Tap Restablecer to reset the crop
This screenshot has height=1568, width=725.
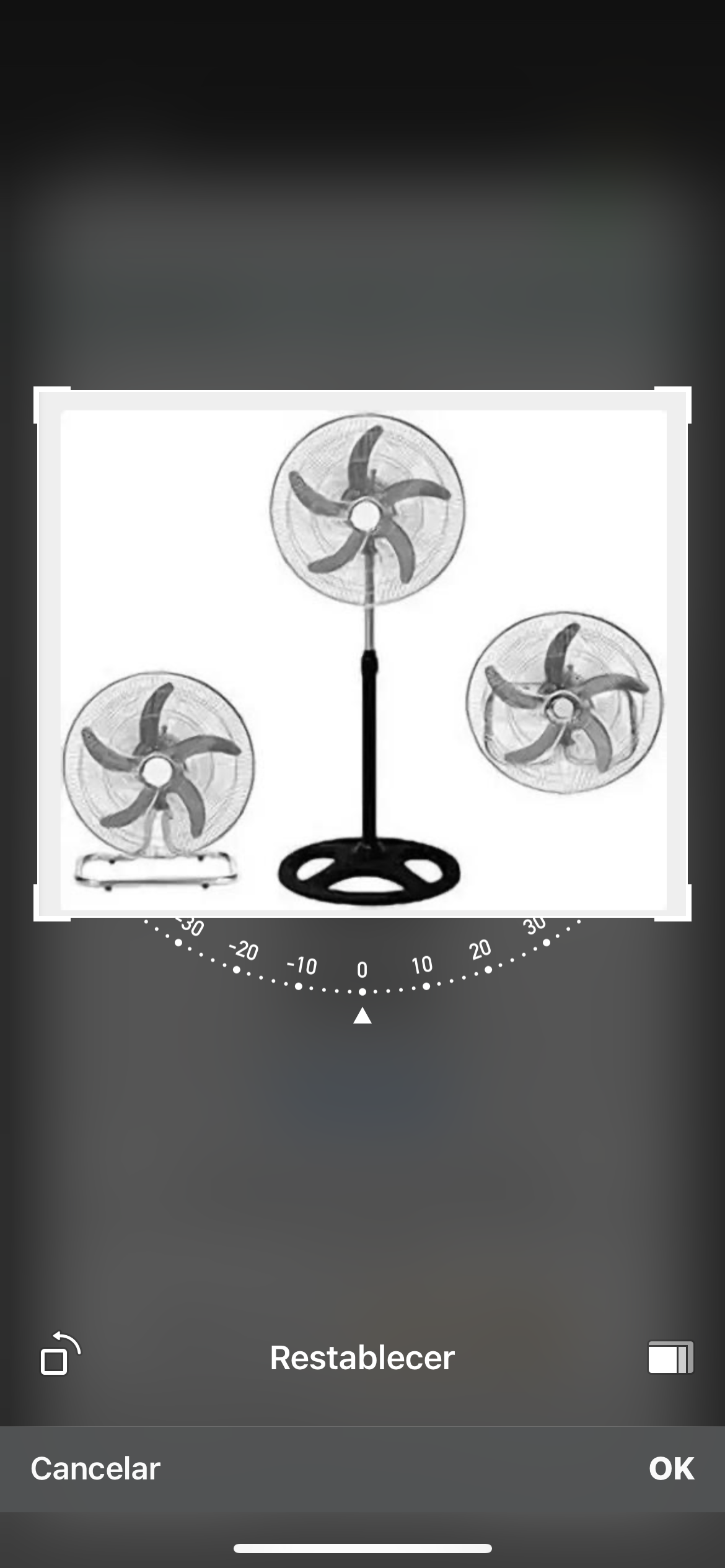pyautogui.click(x=362, y=1357)
